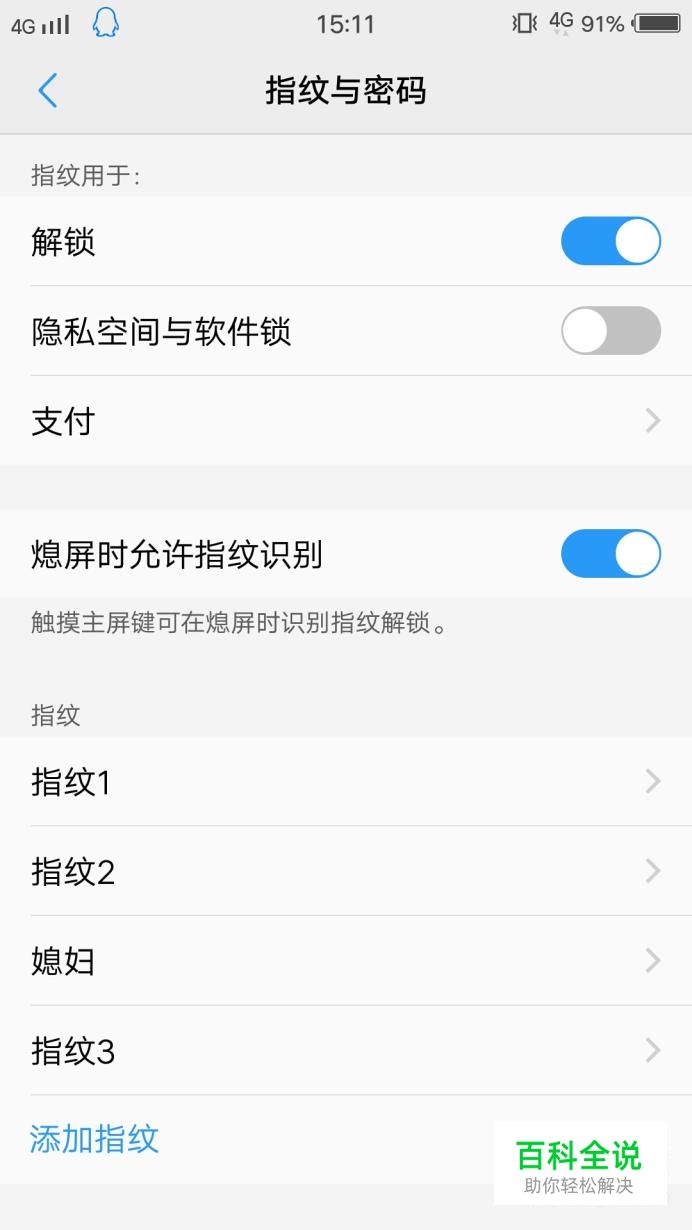This screenshot has width=692, height=1230.
Task: Tap 添加指纹 to add a fingerprint
Action: 94,1139
